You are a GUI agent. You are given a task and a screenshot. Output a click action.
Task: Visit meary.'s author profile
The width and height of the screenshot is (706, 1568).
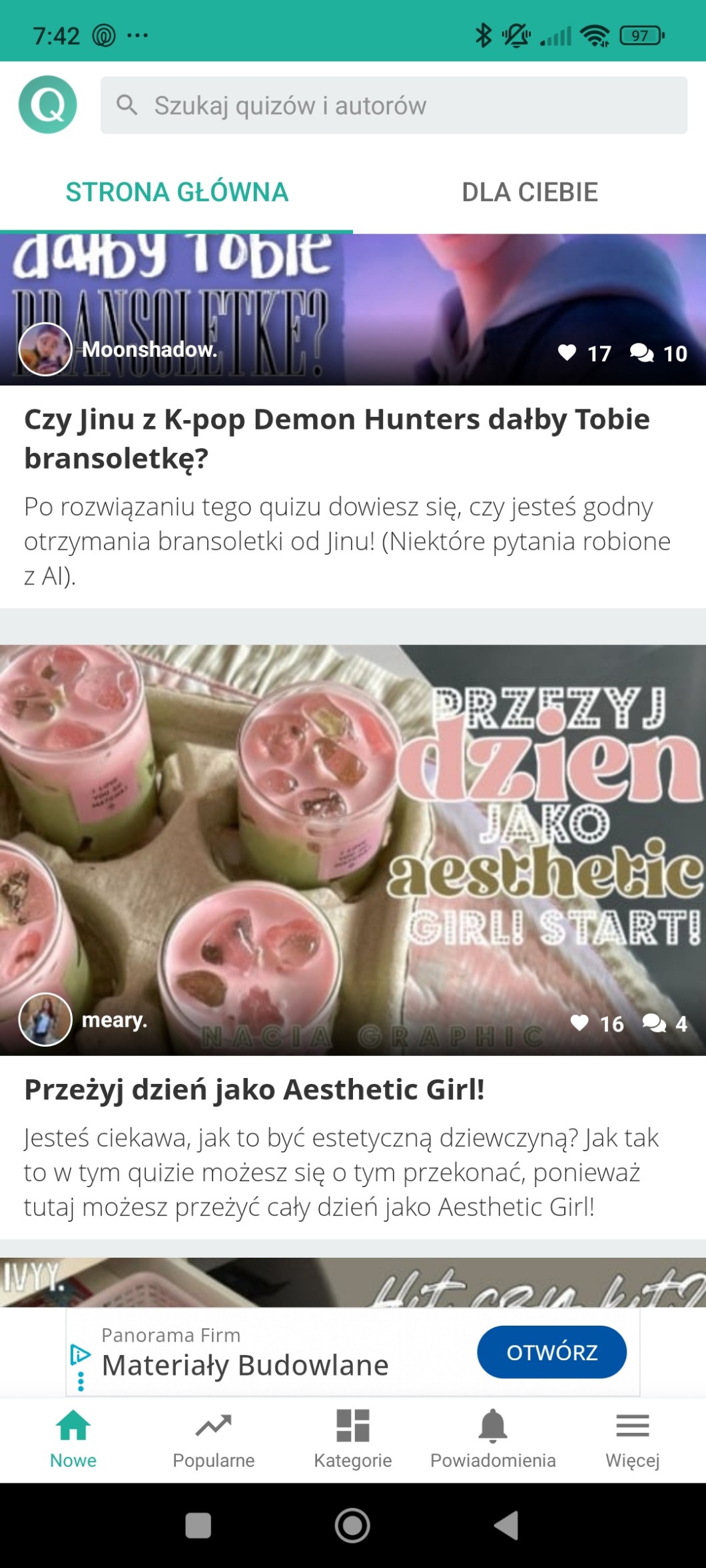pyautogui.click(x=45, y=1020)
